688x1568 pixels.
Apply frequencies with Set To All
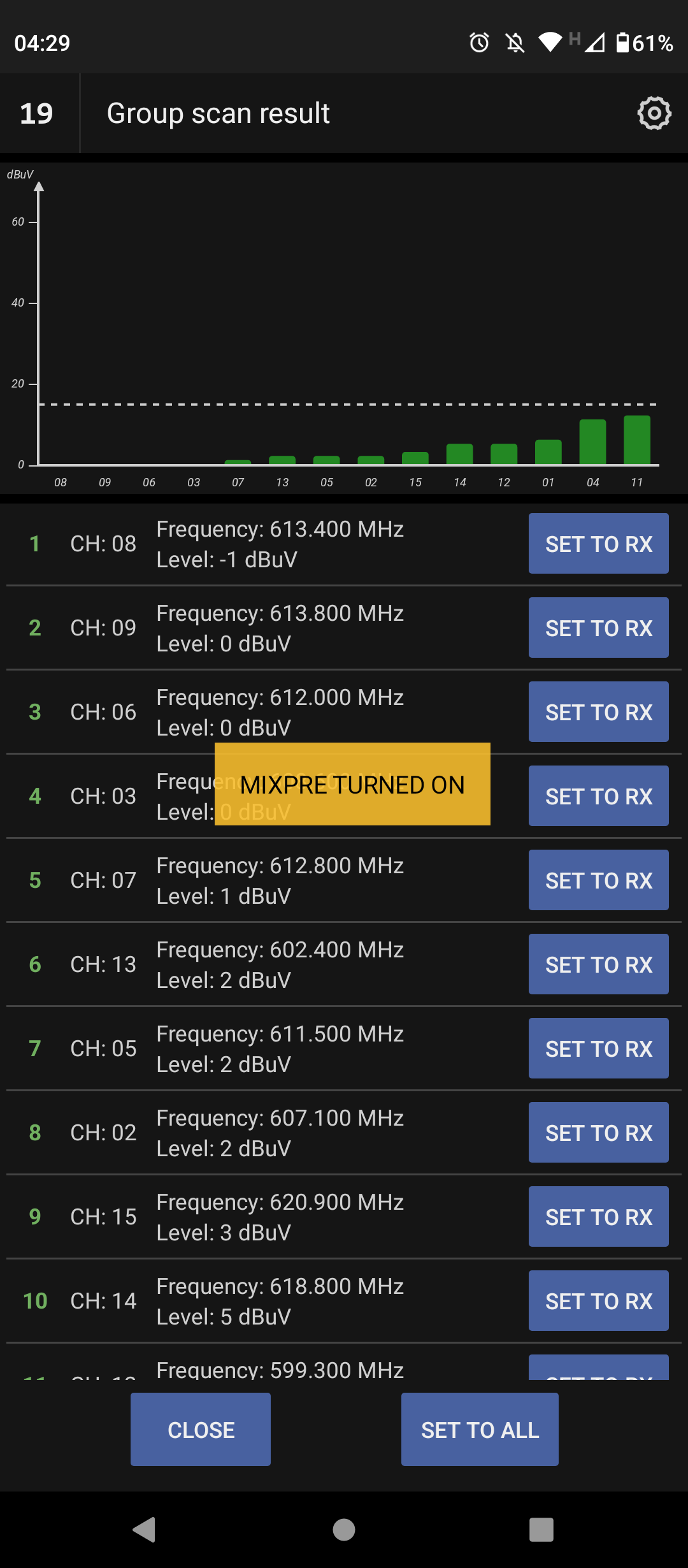click(x=480, y=1430)
